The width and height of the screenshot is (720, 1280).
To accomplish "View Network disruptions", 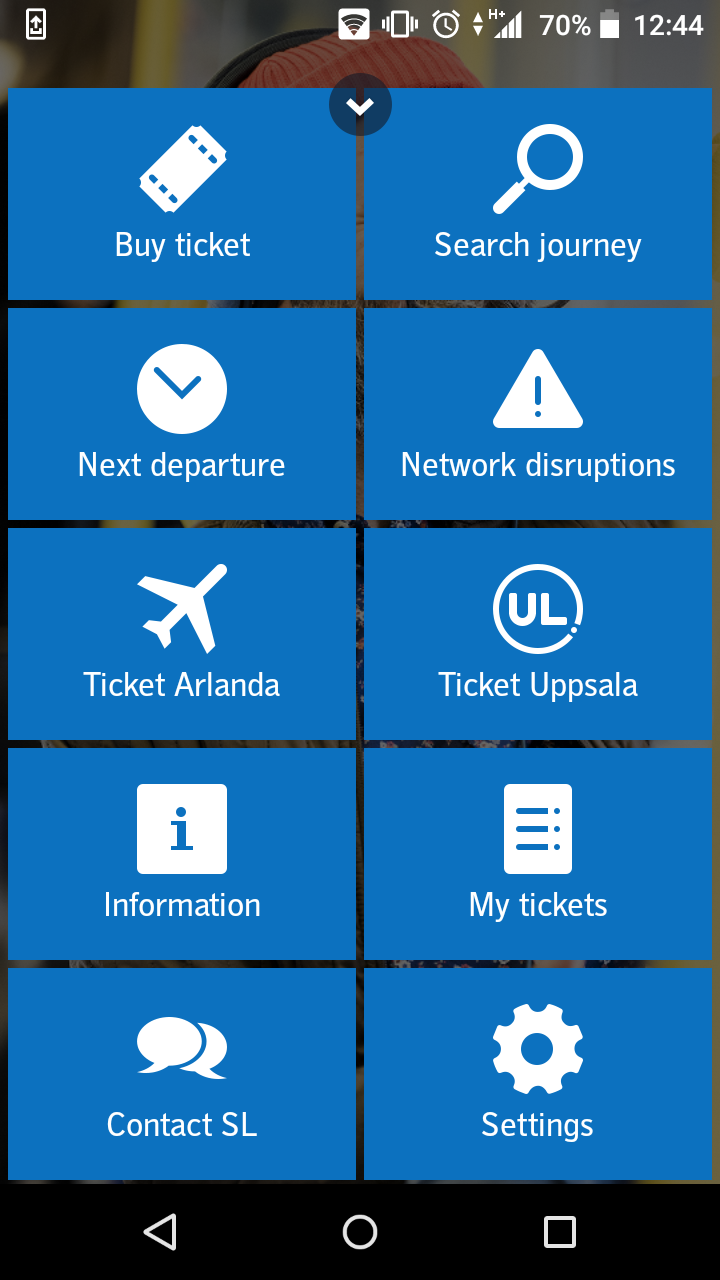I will (538, 414).
